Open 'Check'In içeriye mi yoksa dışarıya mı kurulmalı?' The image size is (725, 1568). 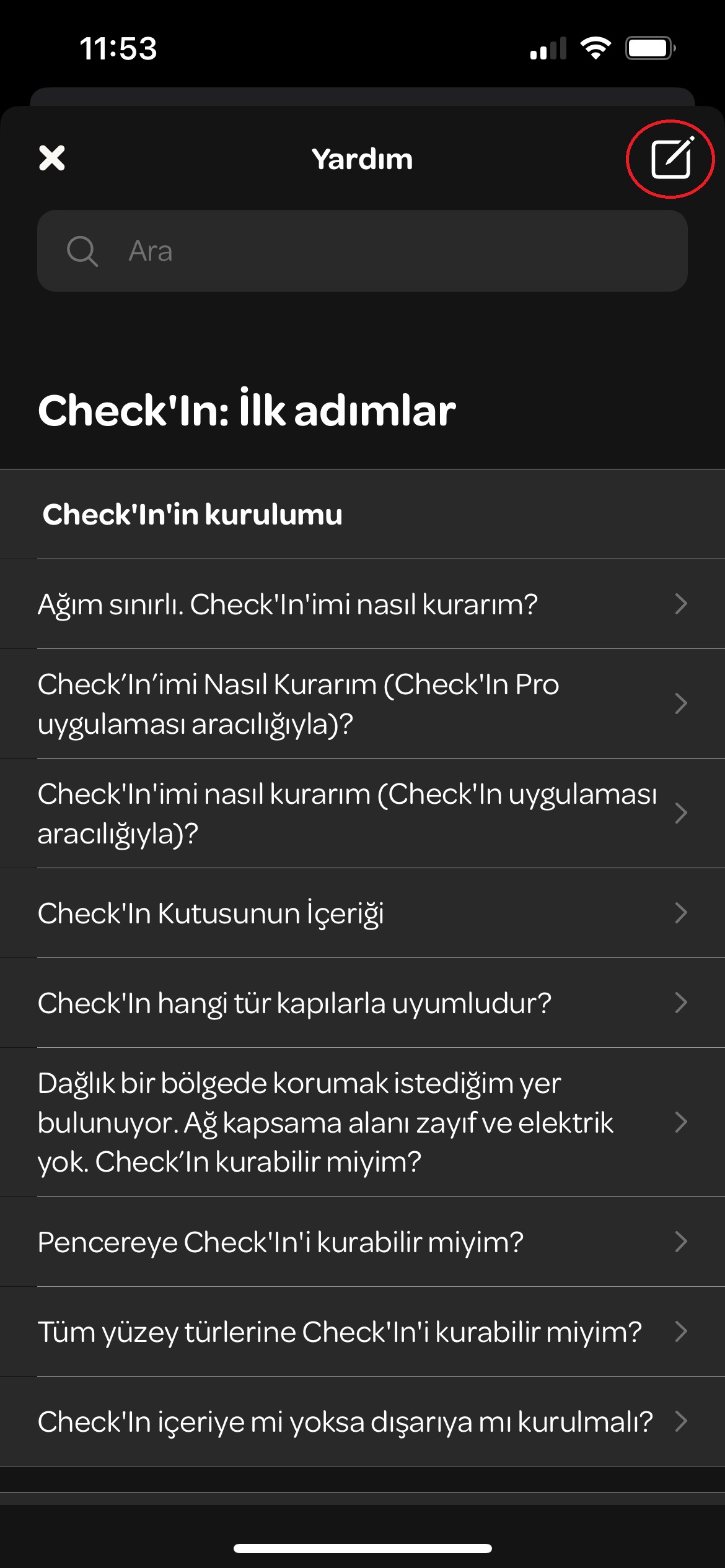click(362, 1422)
